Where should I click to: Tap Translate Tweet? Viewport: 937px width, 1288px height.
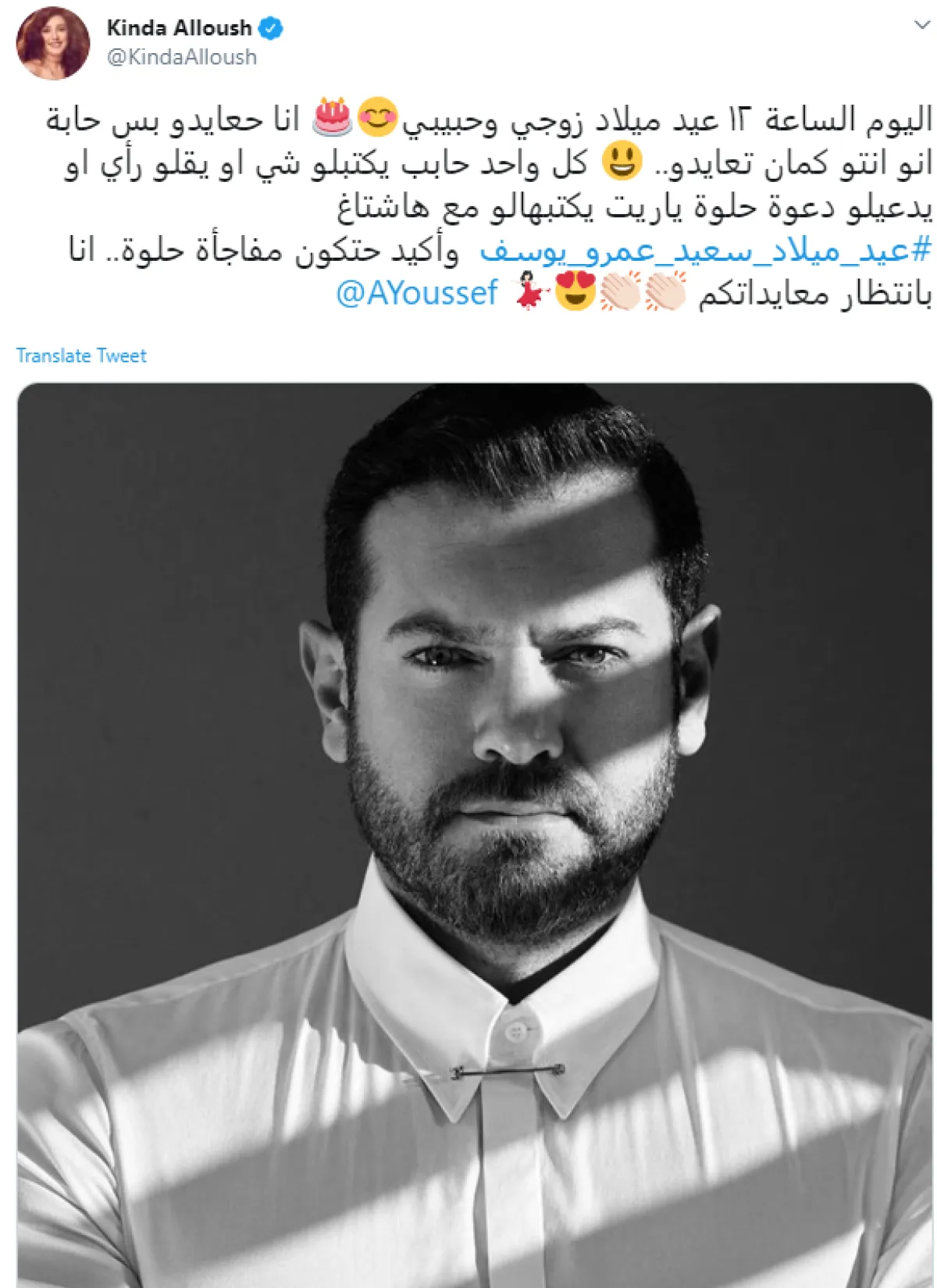point(81,356)
